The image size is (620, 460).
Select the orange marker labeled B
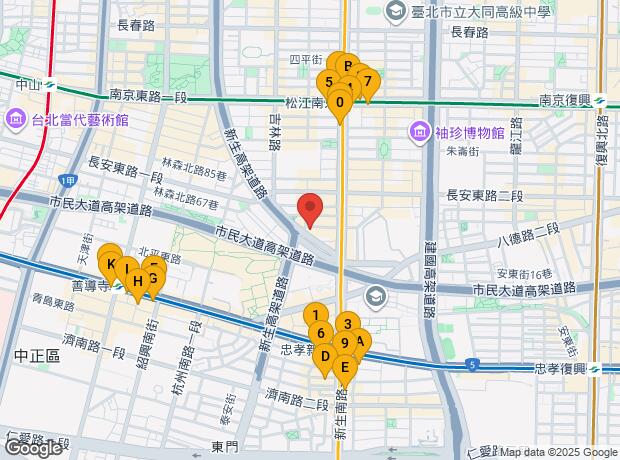click(x=347, y=67)
